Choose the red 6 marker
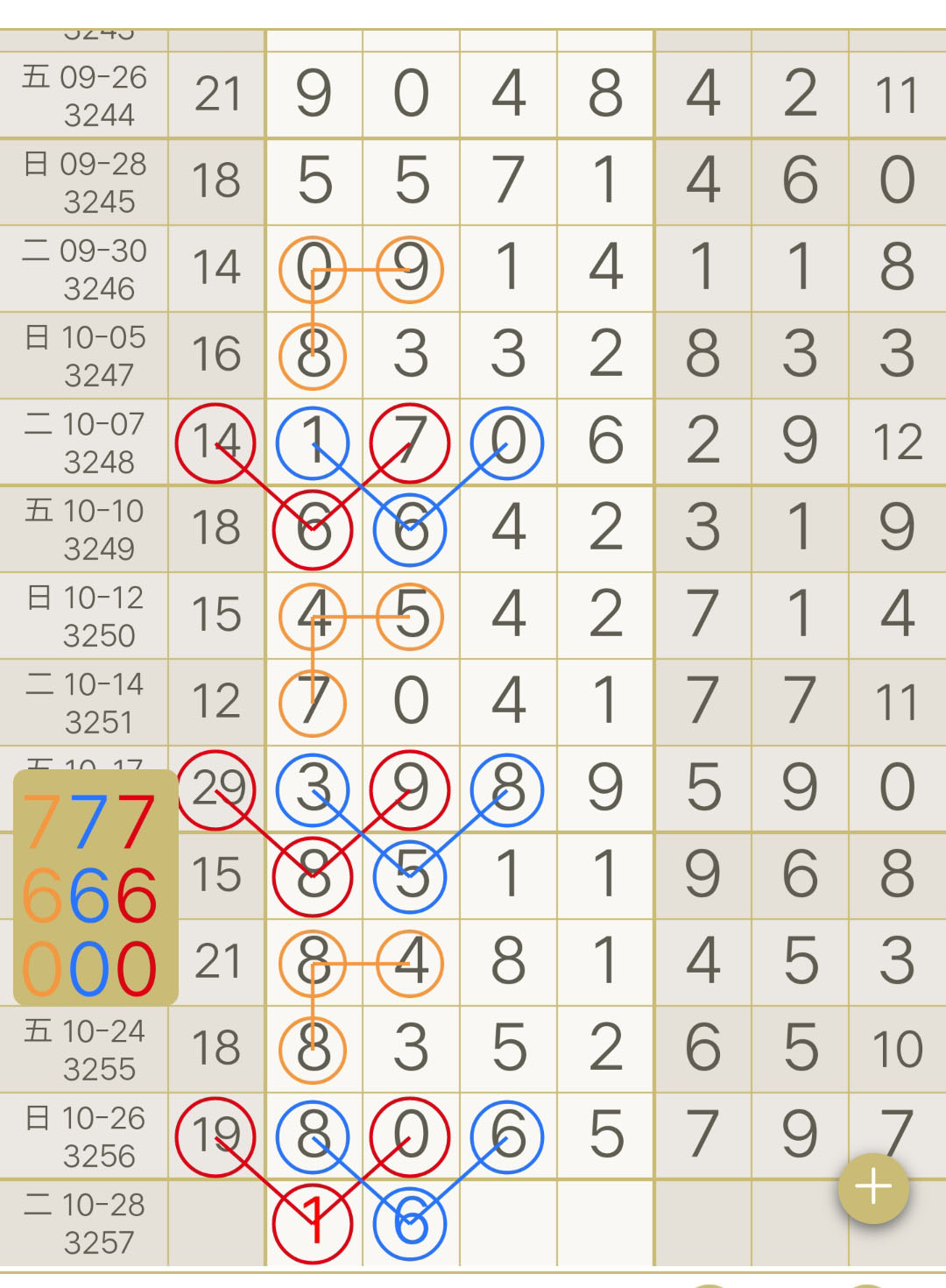946x1288 pixels. click(136, 895)
